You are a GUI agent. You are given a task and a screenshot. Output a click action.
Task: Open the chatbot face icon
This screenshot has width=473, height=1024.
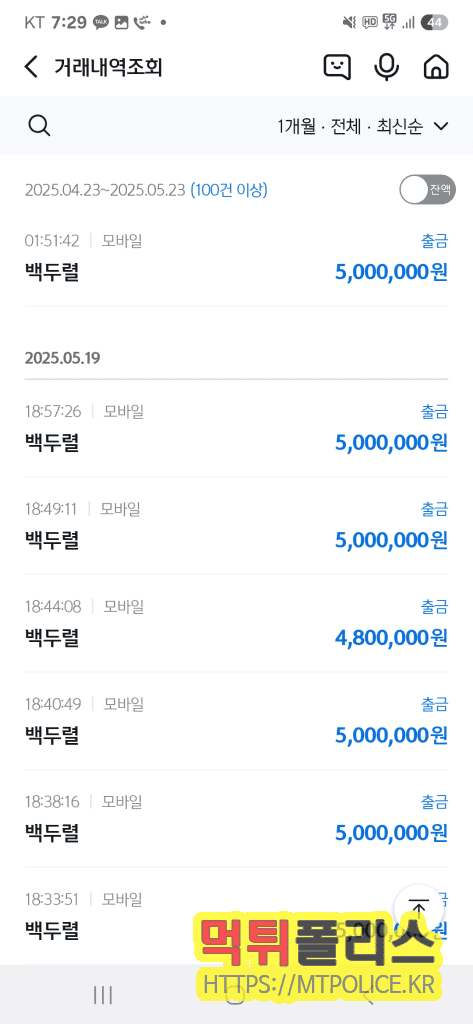(337, 67)
